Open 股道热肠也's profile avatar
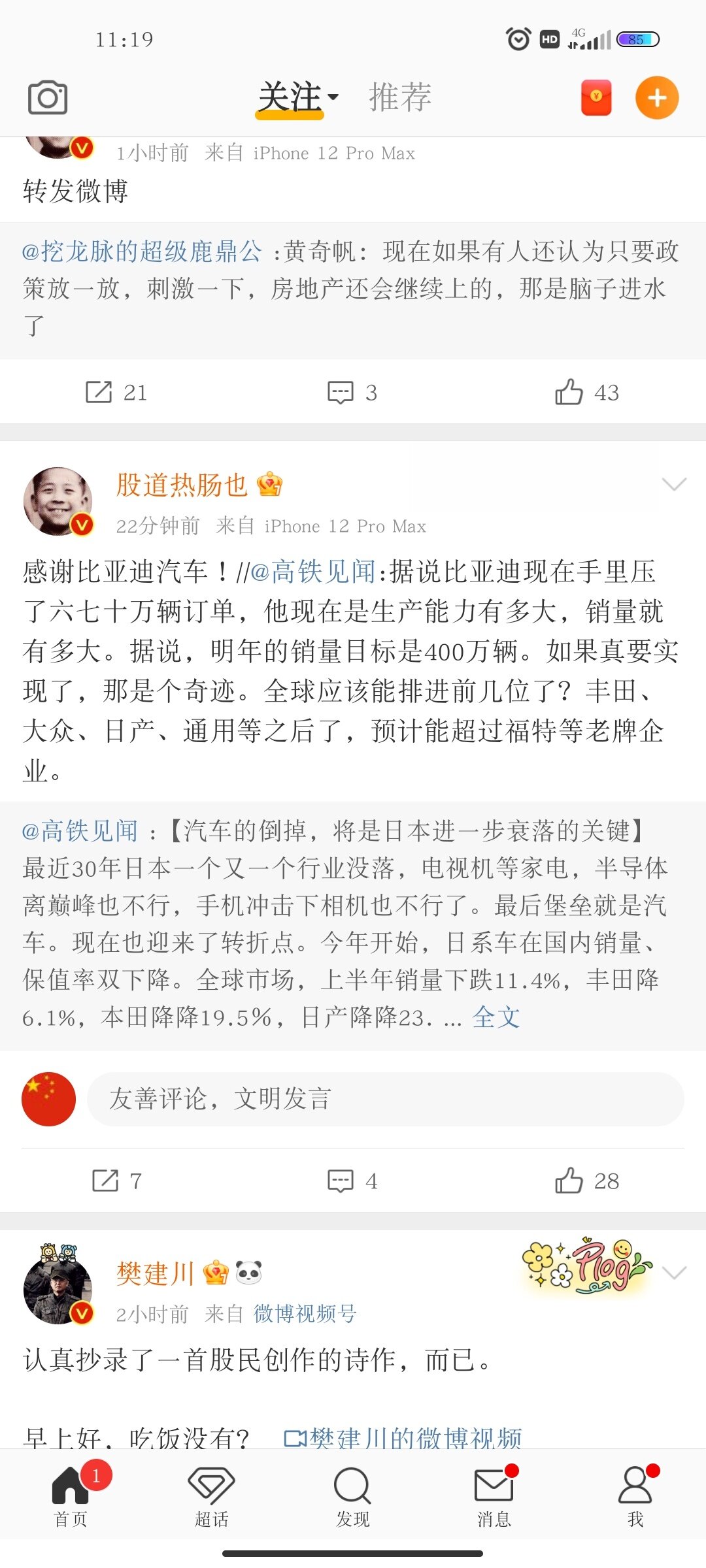706x1568 pixels. tap(58, 501)
